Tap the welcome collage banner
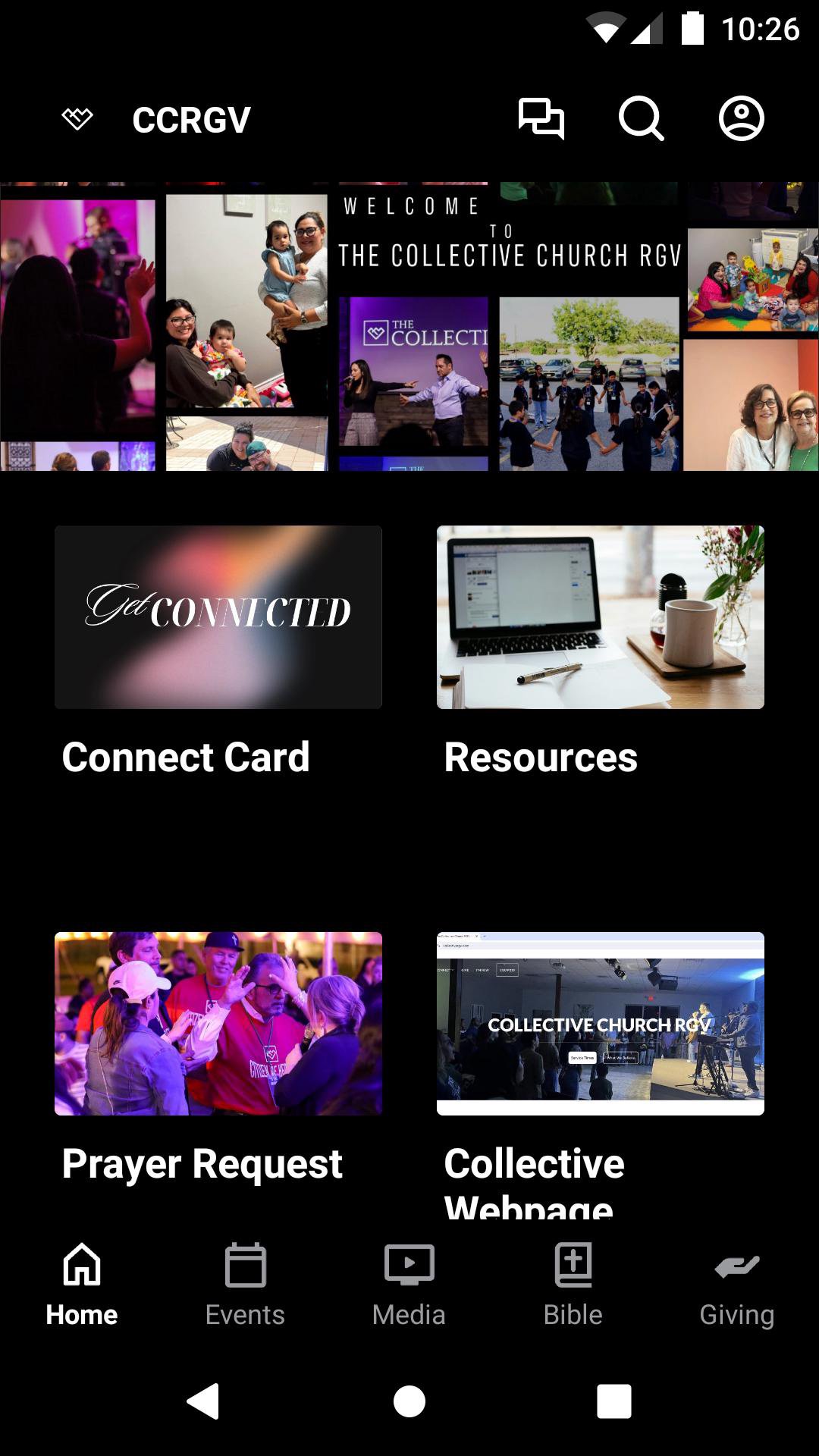This screenshot has height=1456, width=819. click(x=409, y=326)
